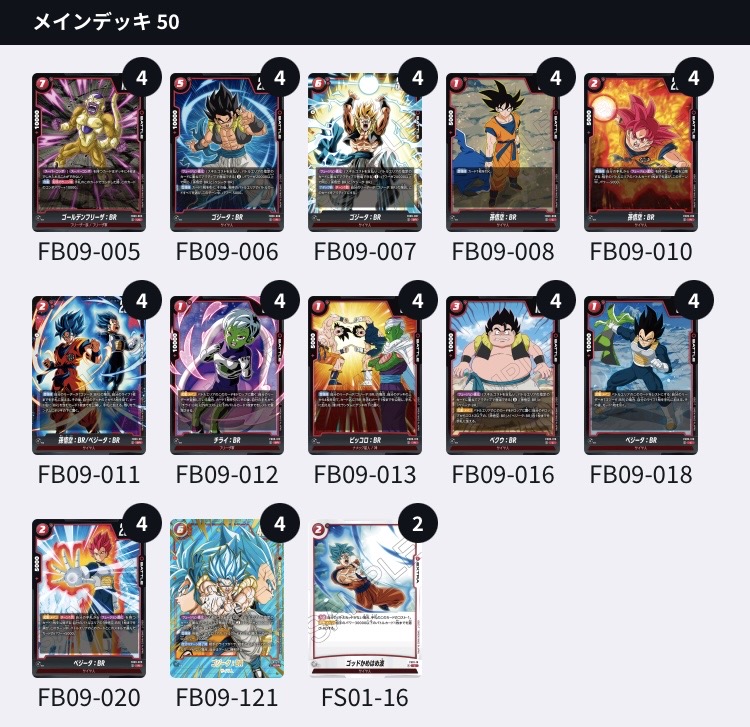Open the FB09-013 Piccolo card
This screenshot has height=727, width=750.
click(x=365, y=375)
